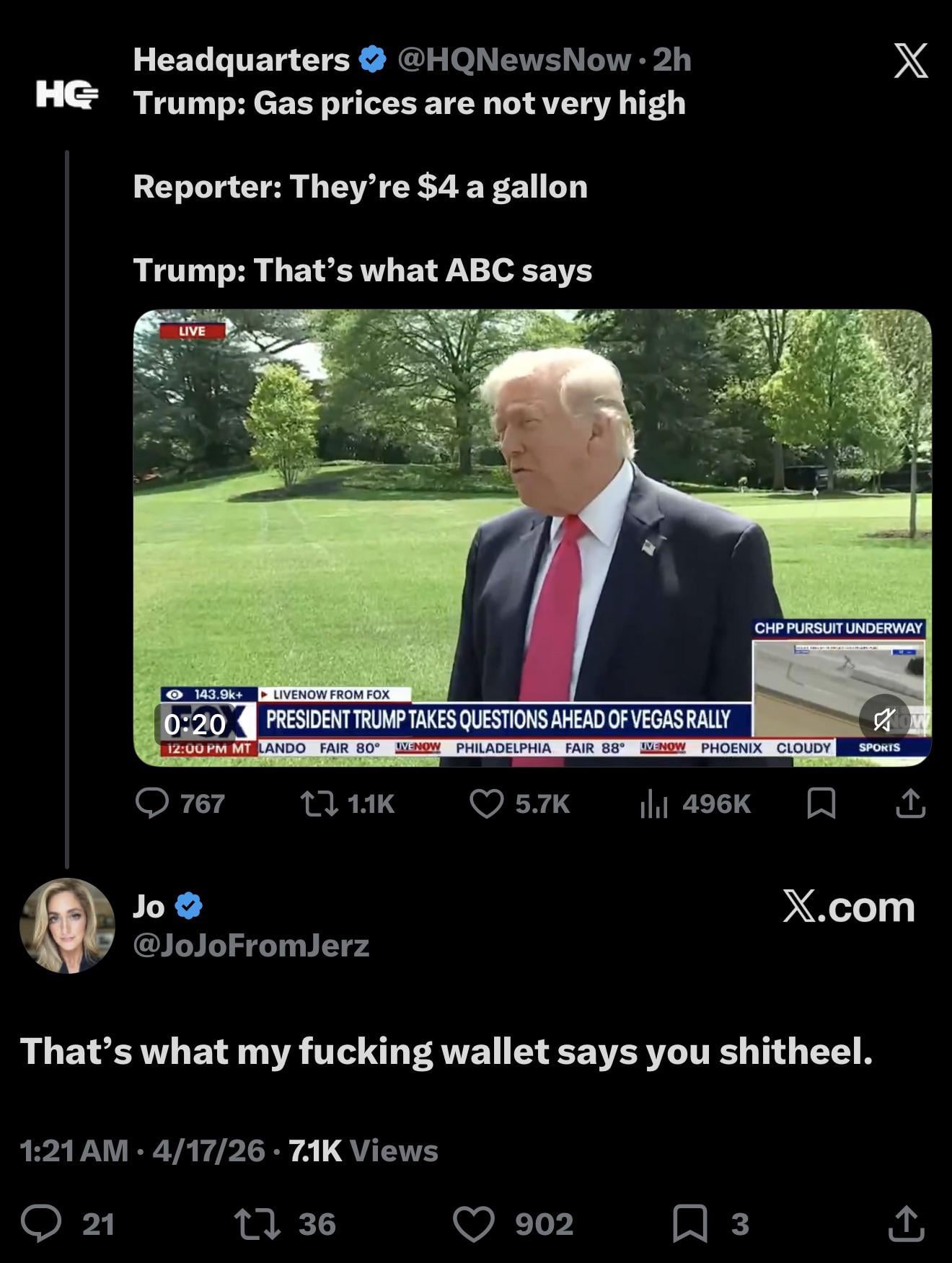Viewport: 952px width, 1263px height.
Task: Reply to the Headquarters post
Action: pos(152,804)
